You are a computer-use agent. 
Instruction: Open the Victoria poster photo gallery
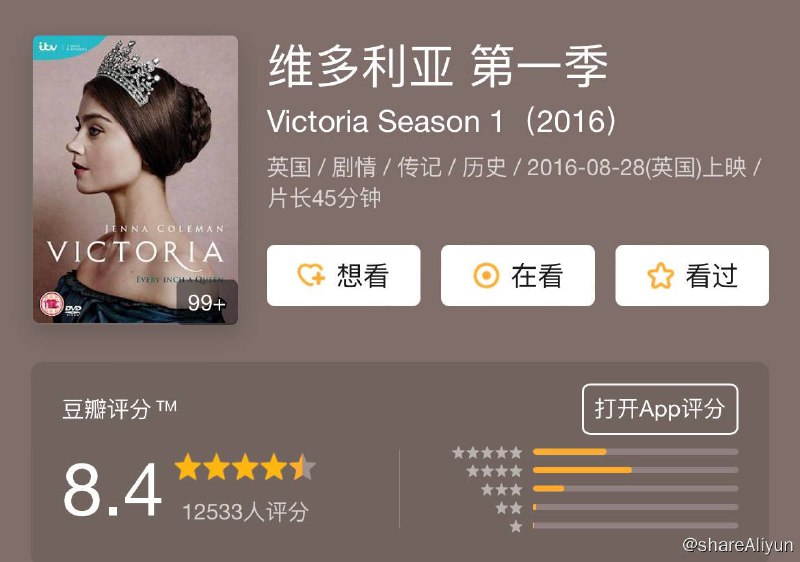(x=135, y=180)
